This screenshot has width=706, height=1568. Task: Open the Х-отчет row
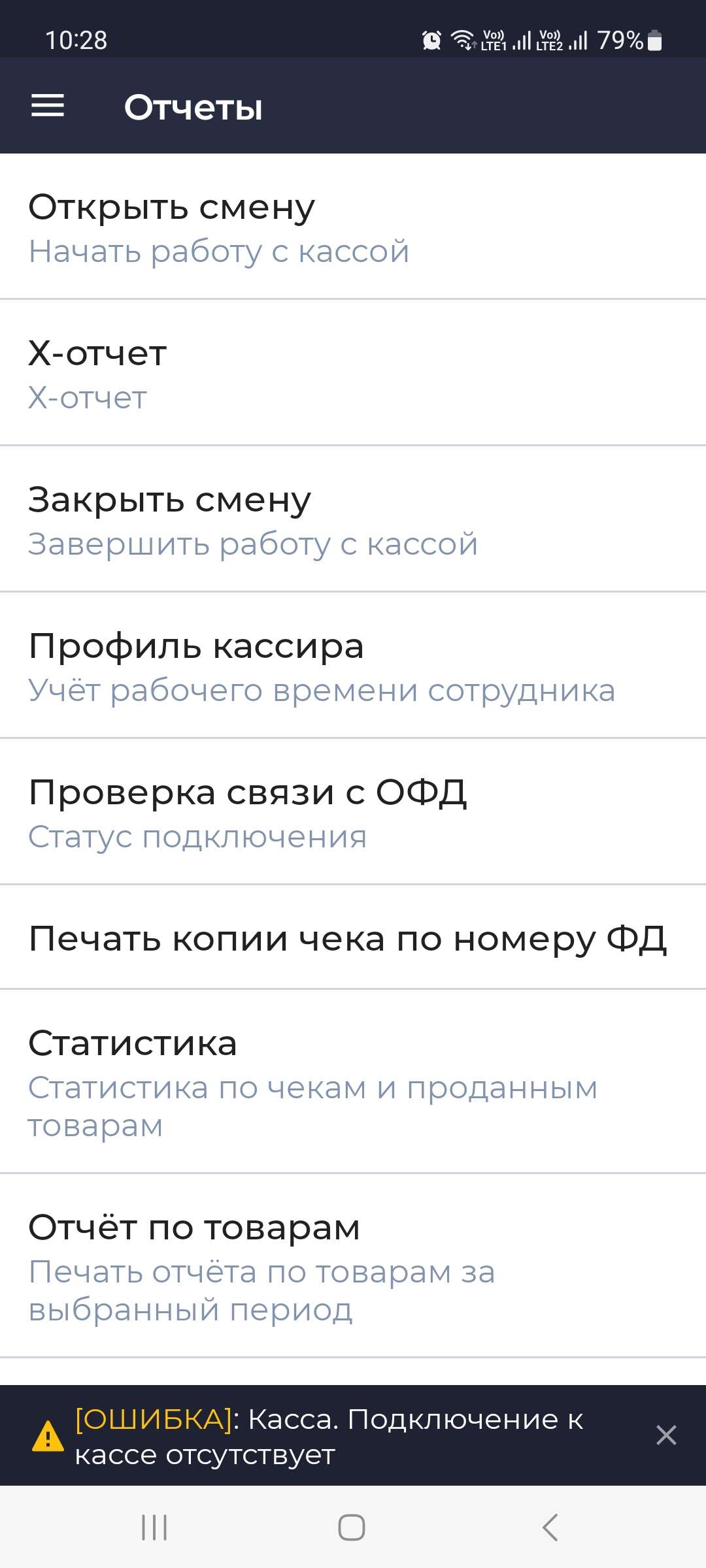(353, 373)
